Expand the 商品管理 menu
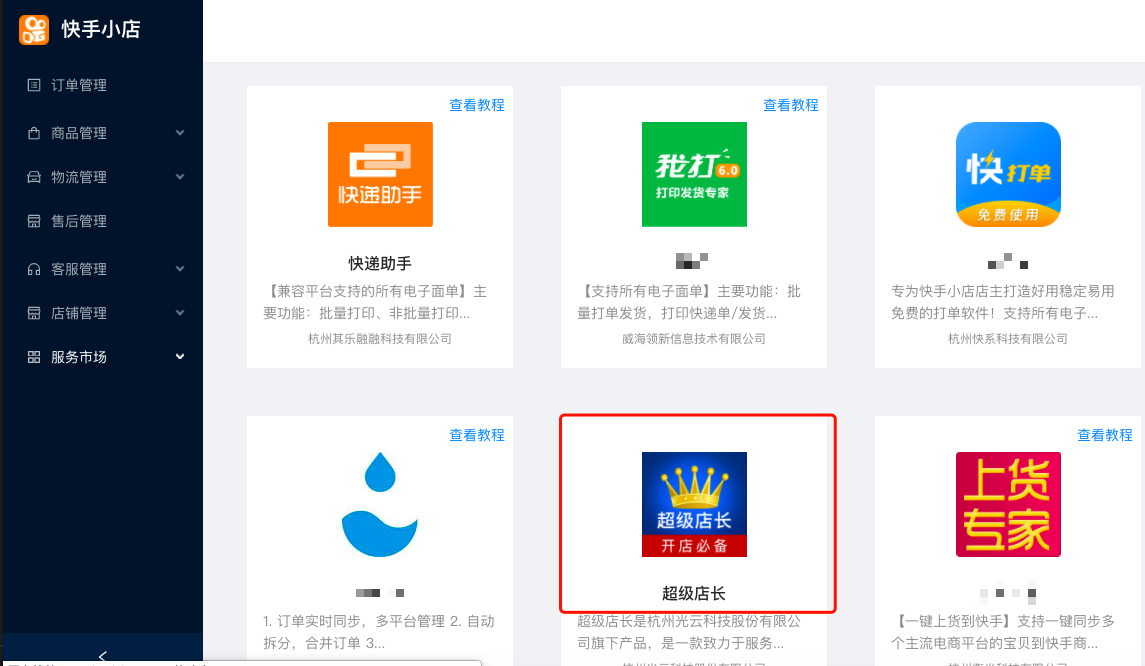This screenshot has width=1145, height=666. point(79,133)
